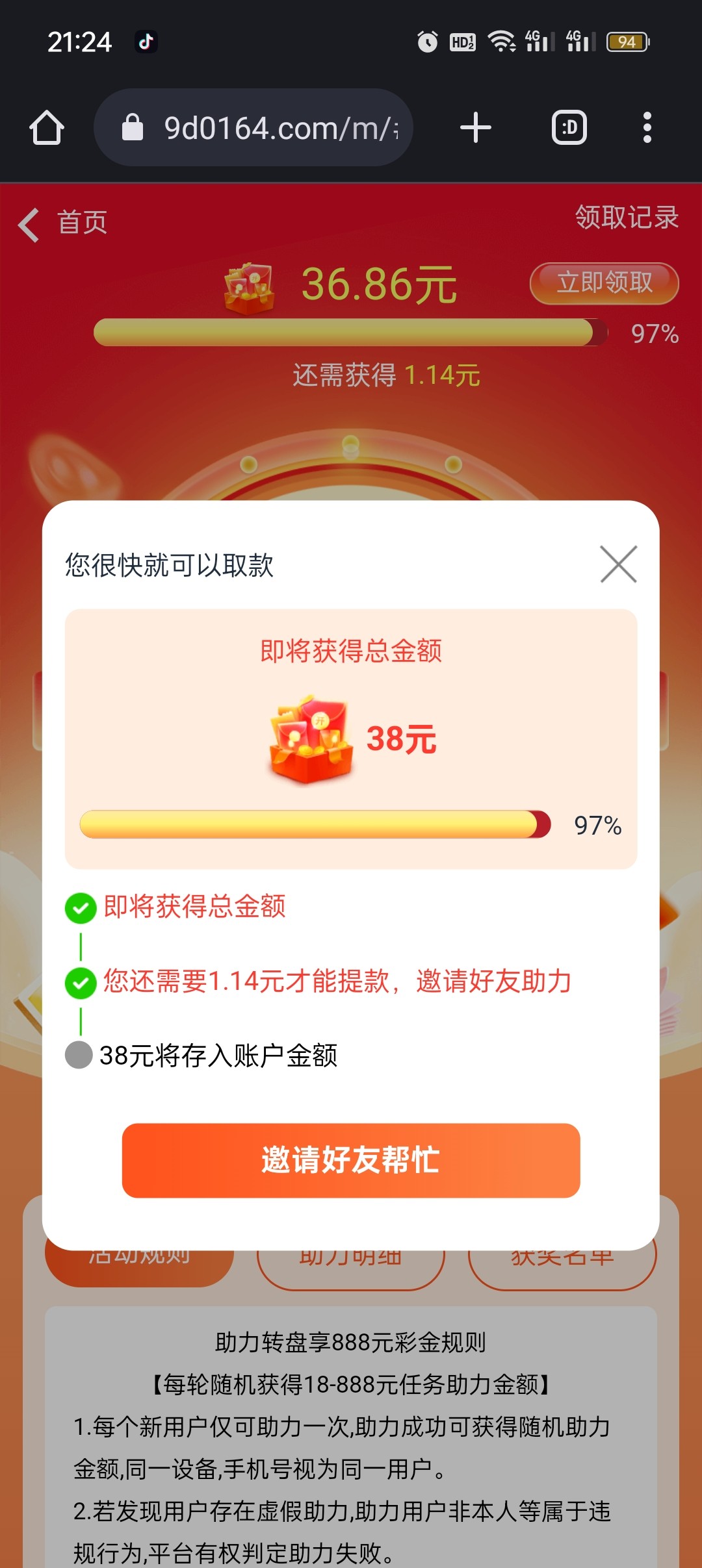The width and height of the screenshot is (702, 1568).
Task: Tap the 邀请好友帮忙 button
Action: (350, 1160)
